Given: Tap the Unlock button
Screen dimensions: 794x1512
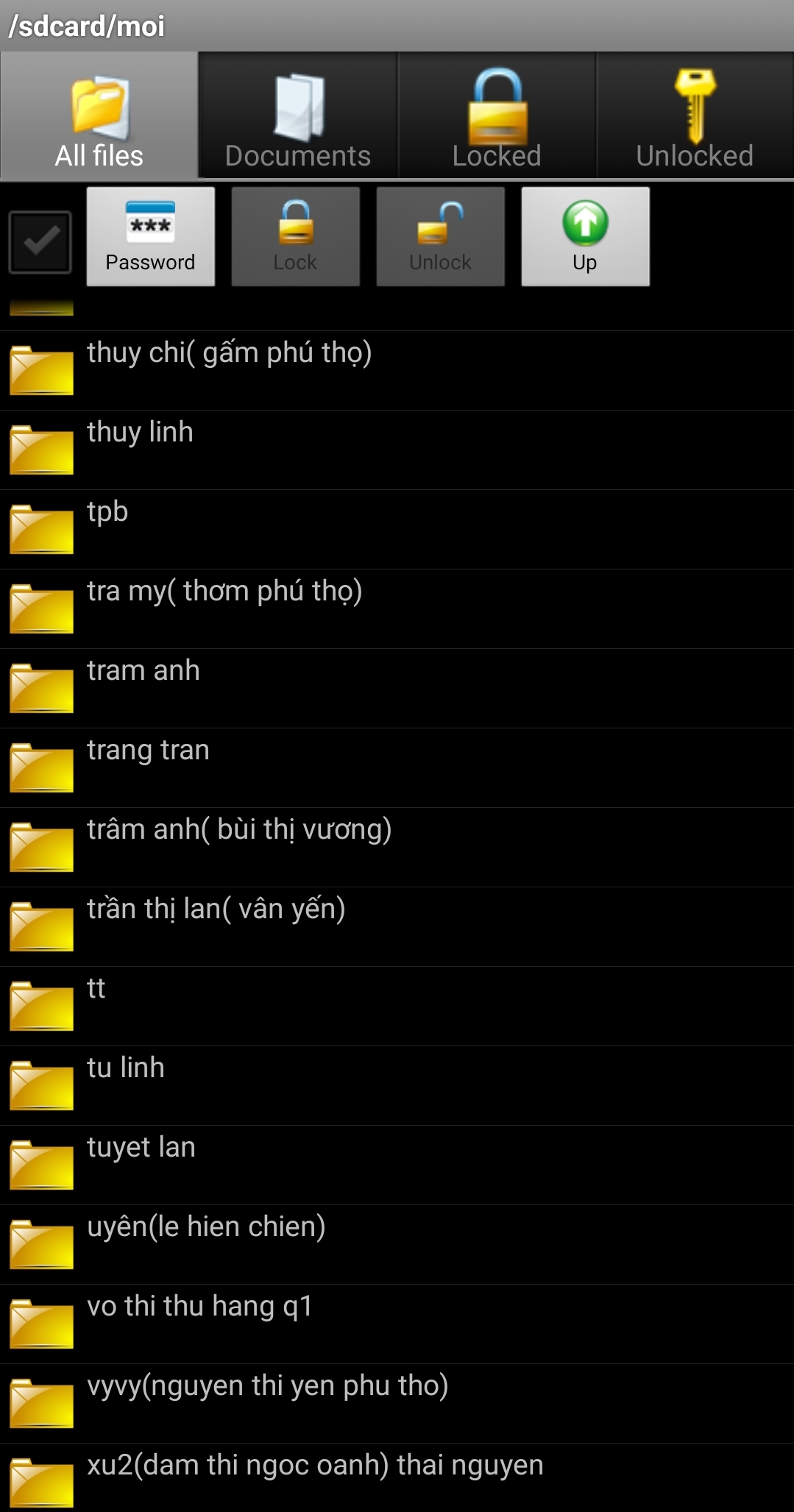Looking at the screenshot, I should click(440, 236).
